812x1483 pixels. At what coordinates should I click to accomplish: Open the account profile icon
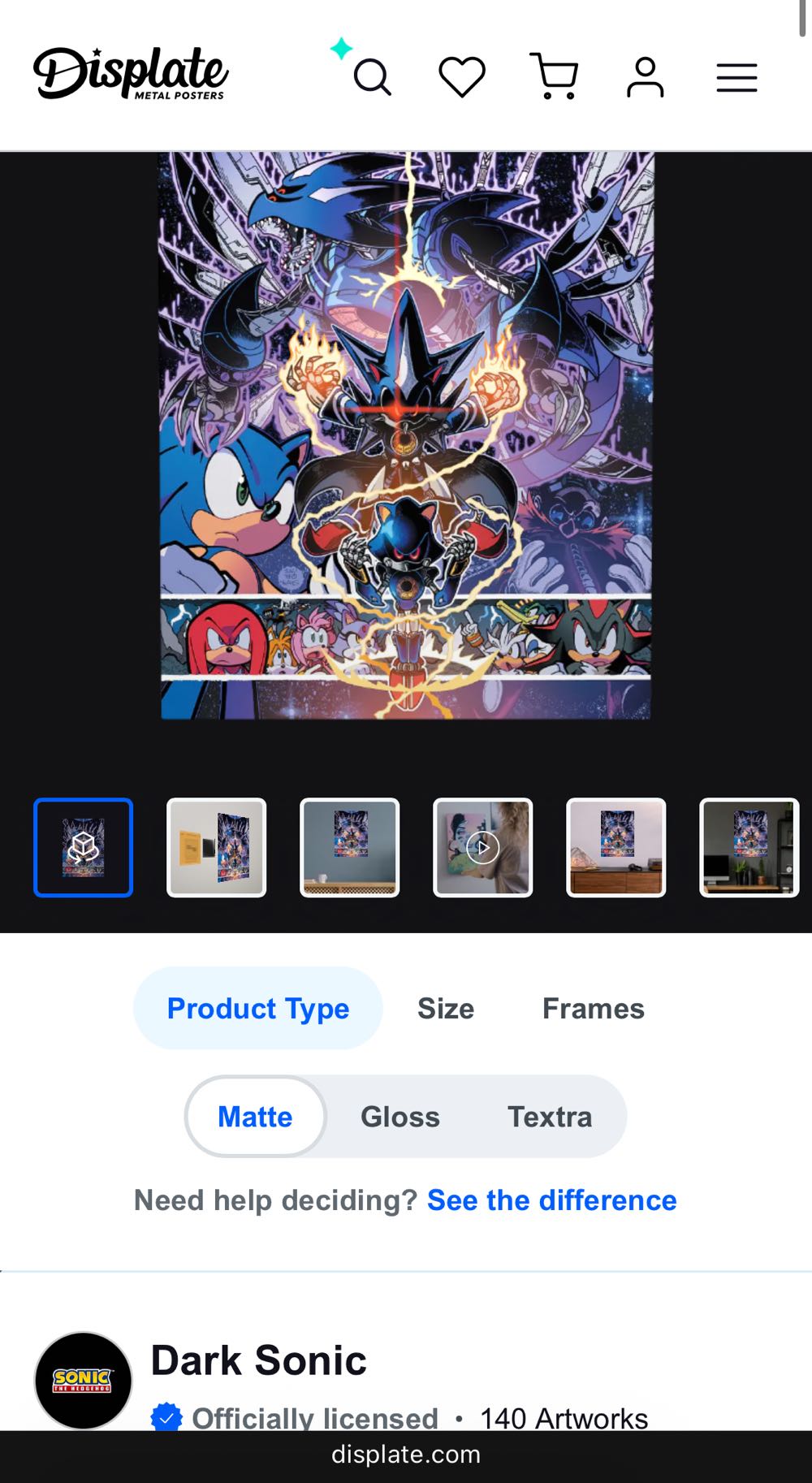click(646, 77)
